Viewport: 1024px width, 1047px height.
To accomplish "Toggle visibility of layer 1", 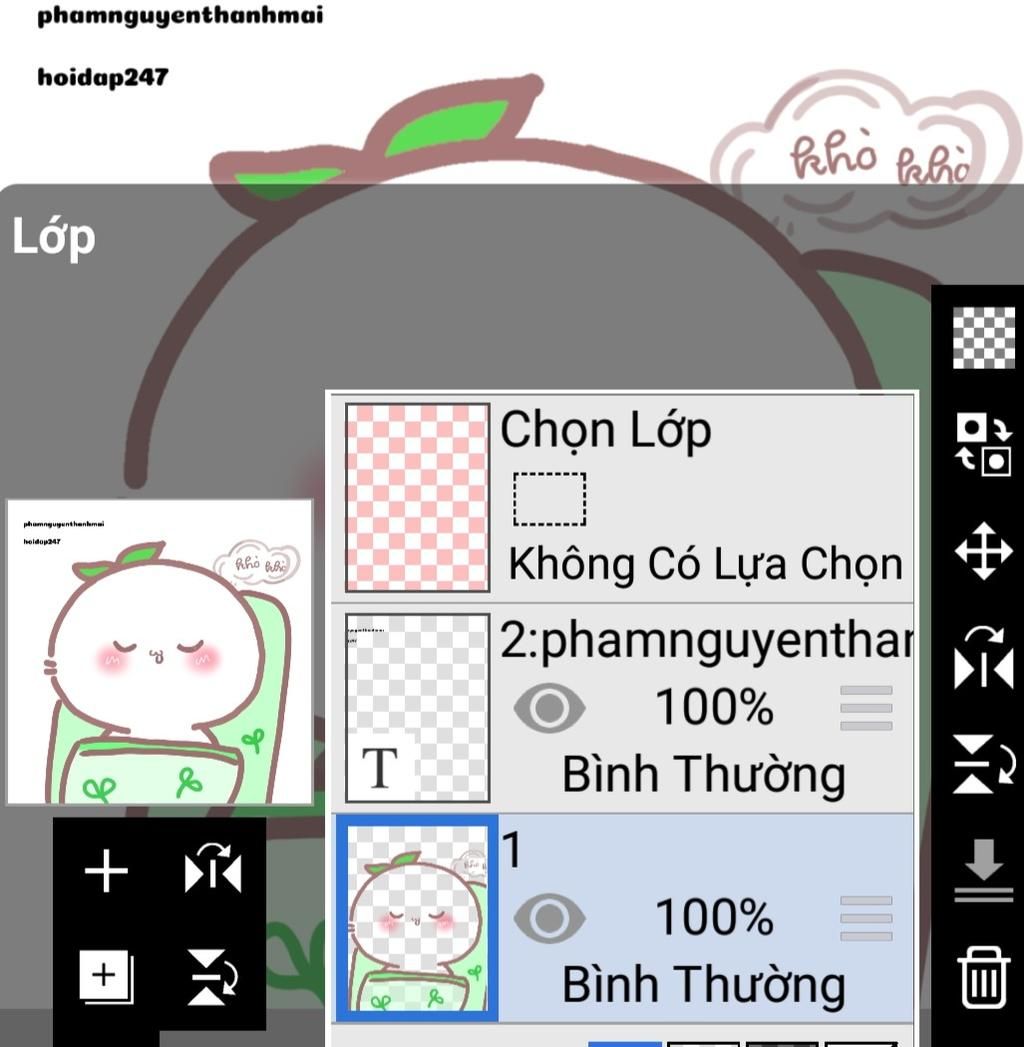I will [x=549, y=918].
